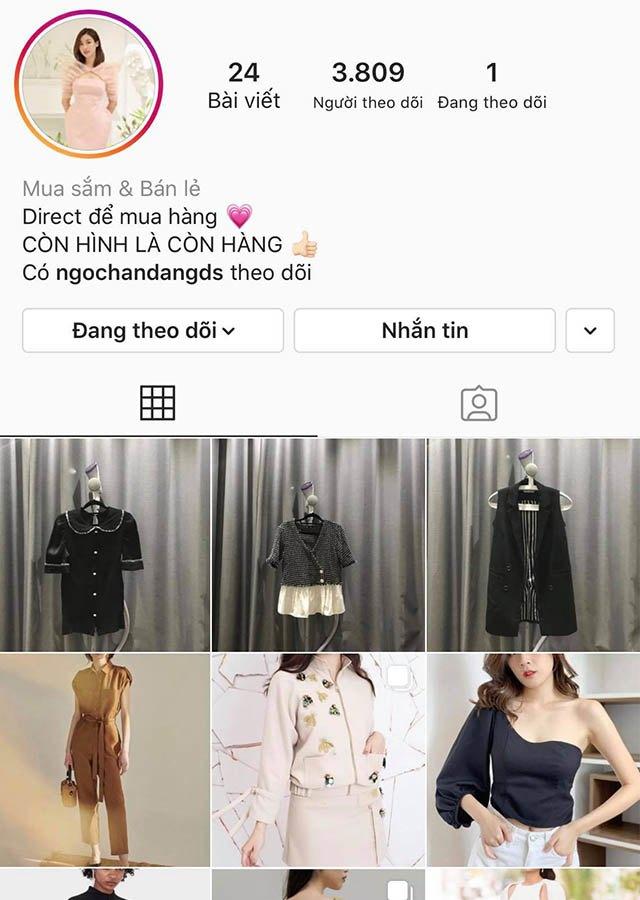The height and width of the screenshot is (900, 640).
Task: View the accounts being followed
Action: [x=492, y=84]
